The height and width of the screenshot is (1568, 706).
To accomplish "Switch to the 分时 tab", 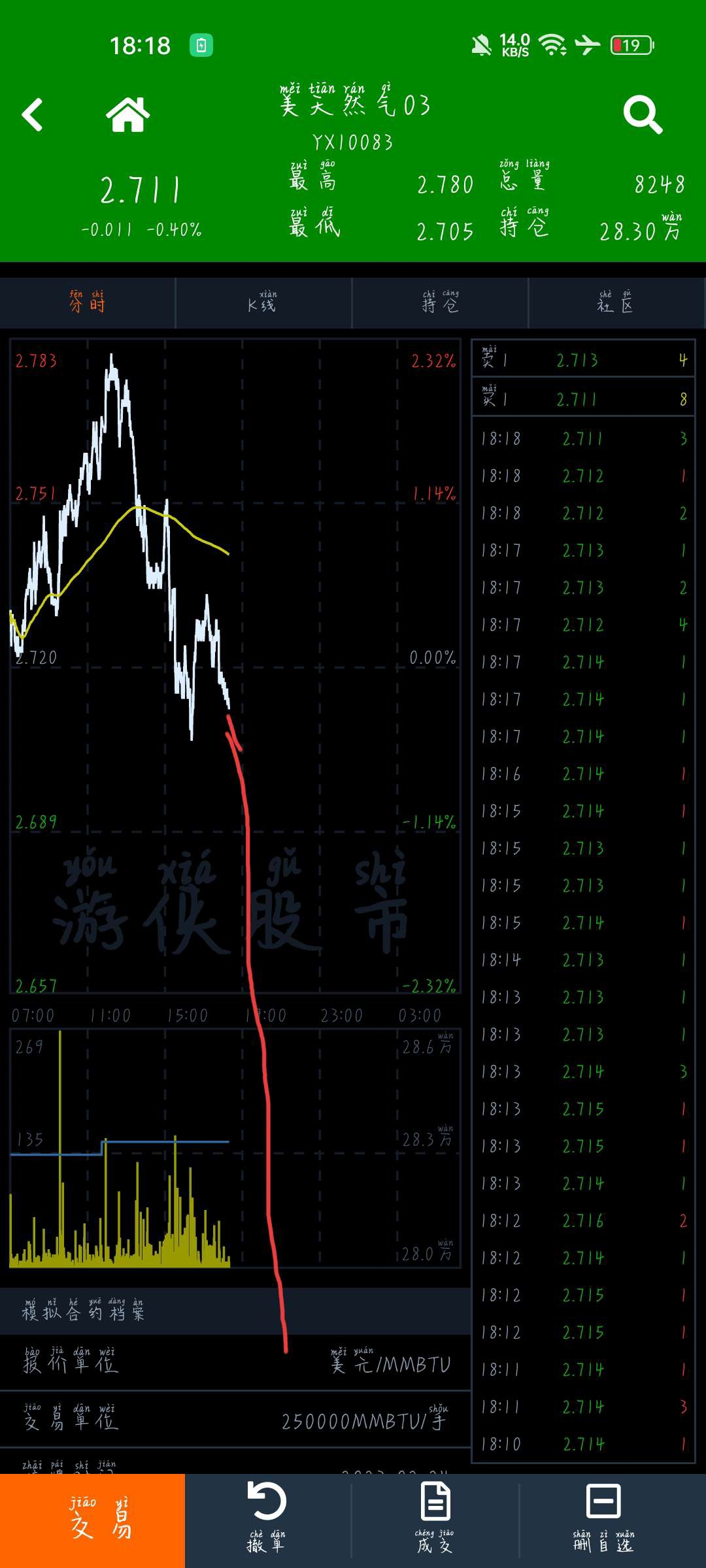I will (x=88, y=302).
